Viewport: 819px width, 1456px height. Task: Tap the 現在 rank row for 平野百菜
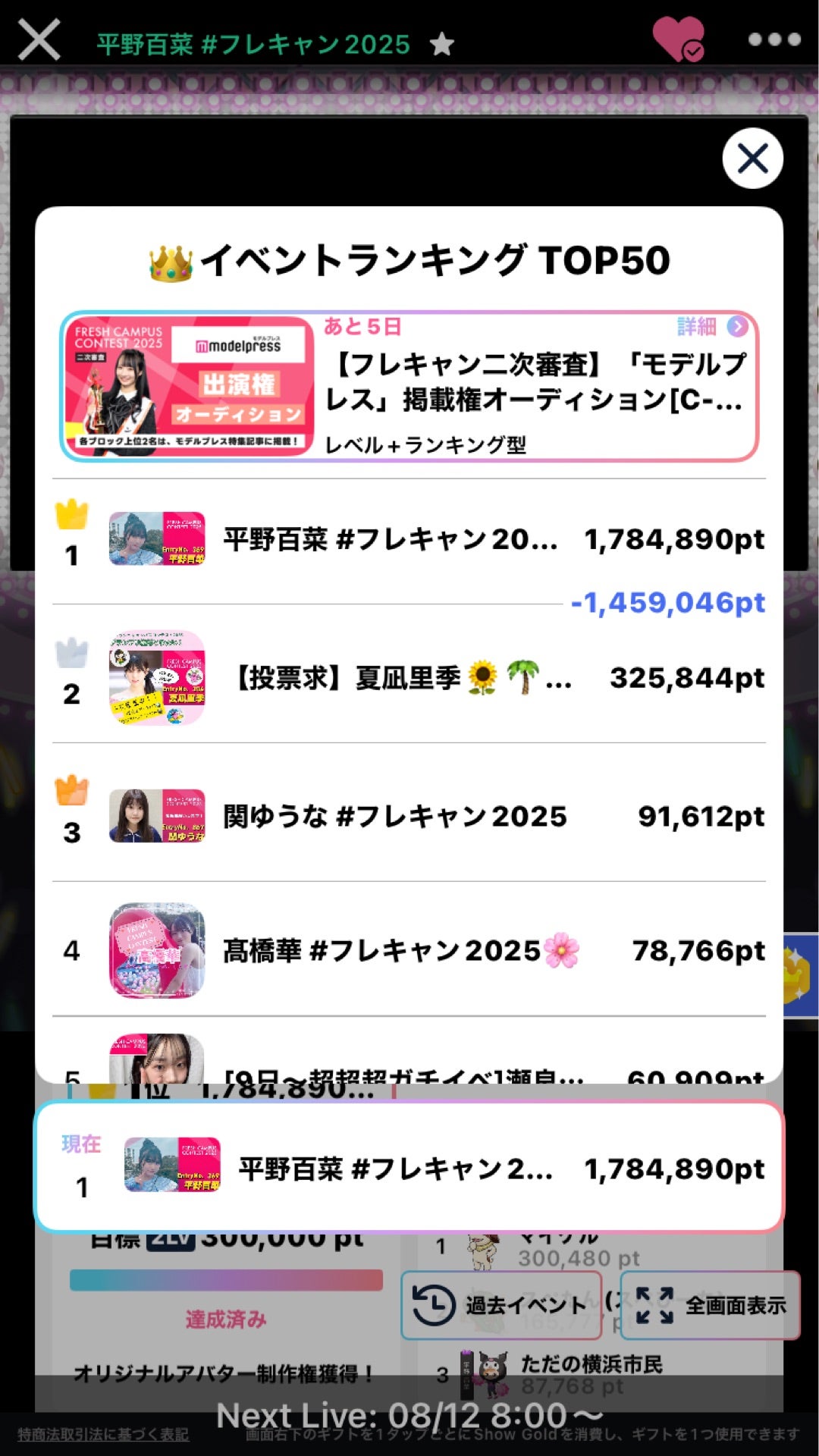coord(409,1168)
